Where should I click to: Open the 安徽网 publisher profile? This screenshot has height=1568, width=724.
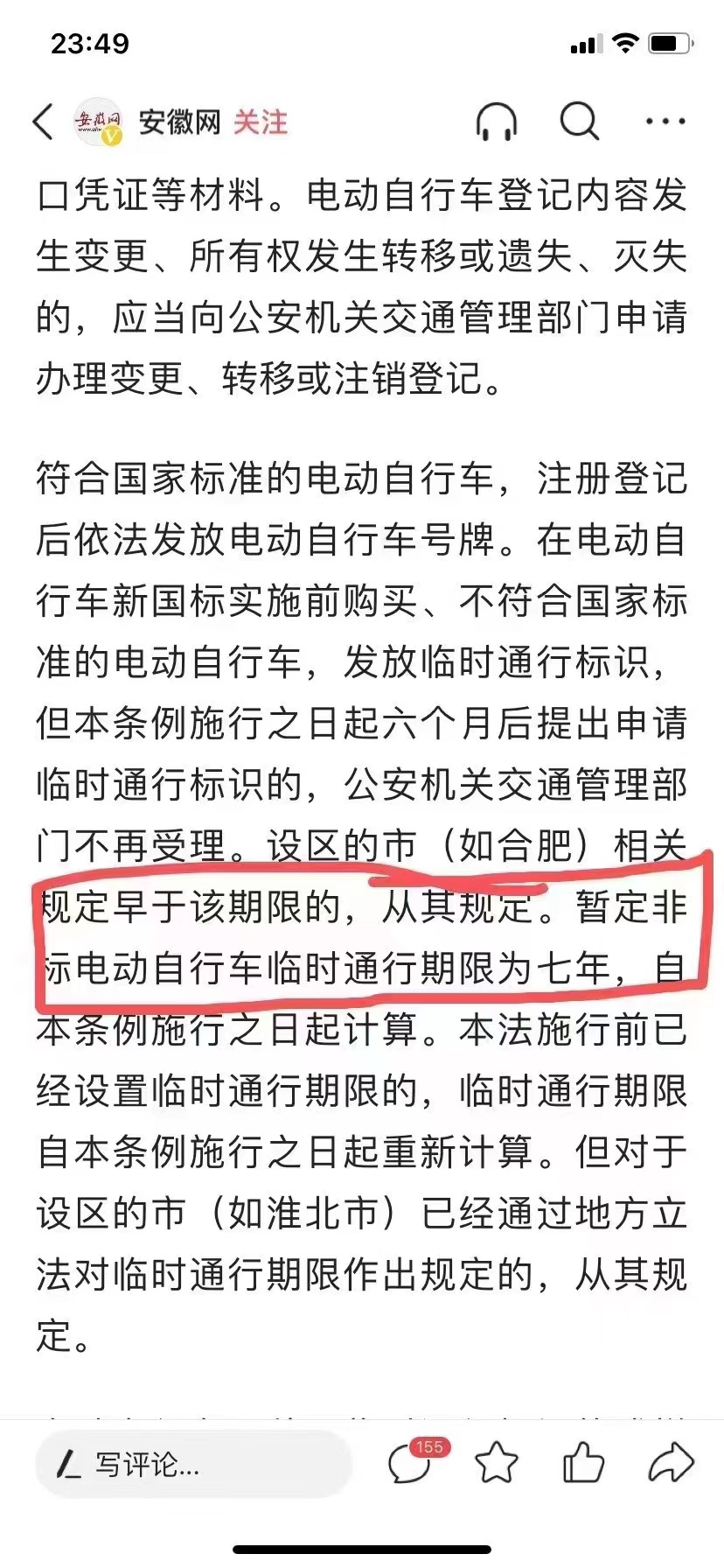(x=178, y=122)
